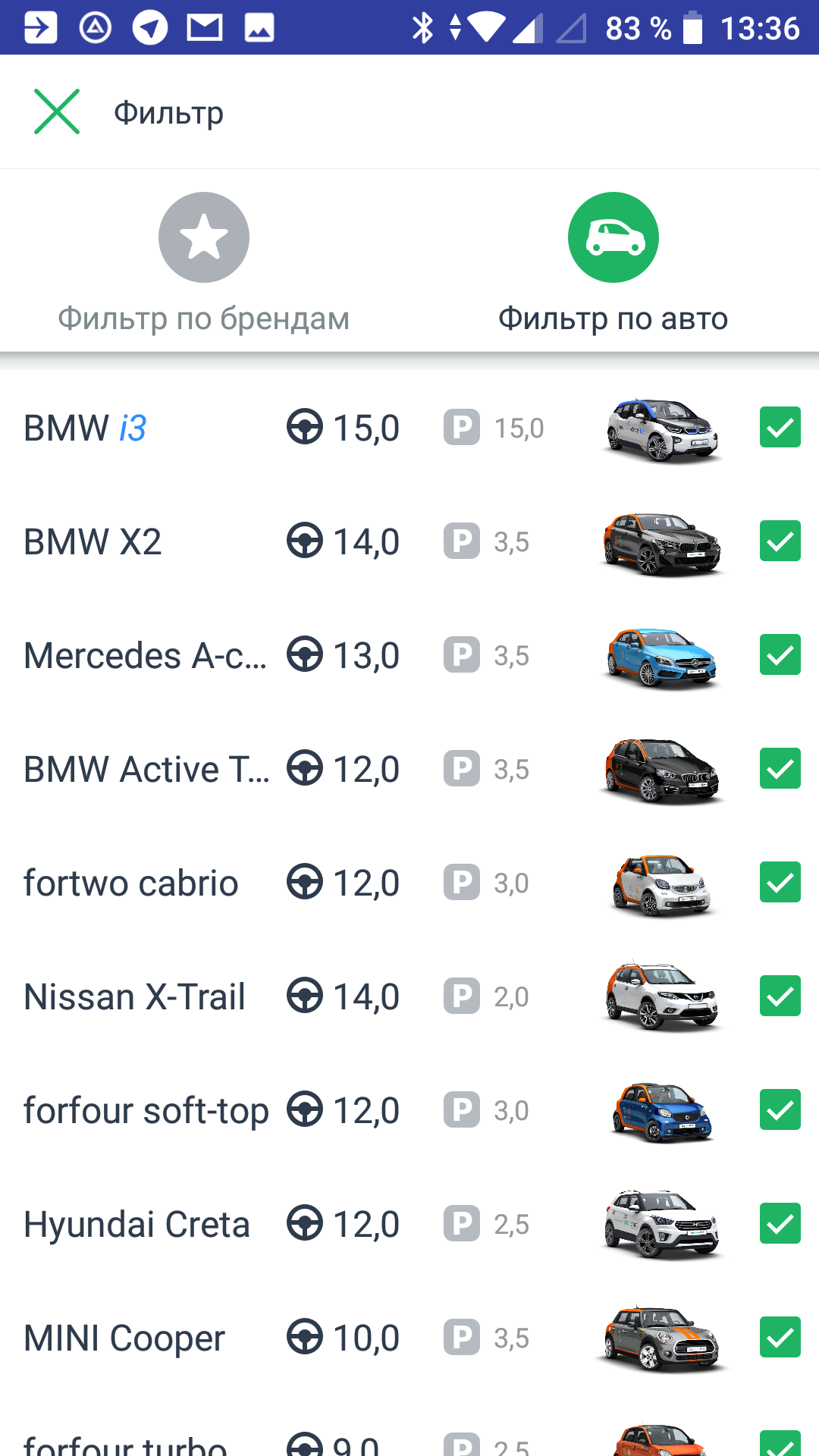Toggle the Mercedes A-class checkbox
Viewport: 819px width, 1456px height.
[x=780, y=654]
